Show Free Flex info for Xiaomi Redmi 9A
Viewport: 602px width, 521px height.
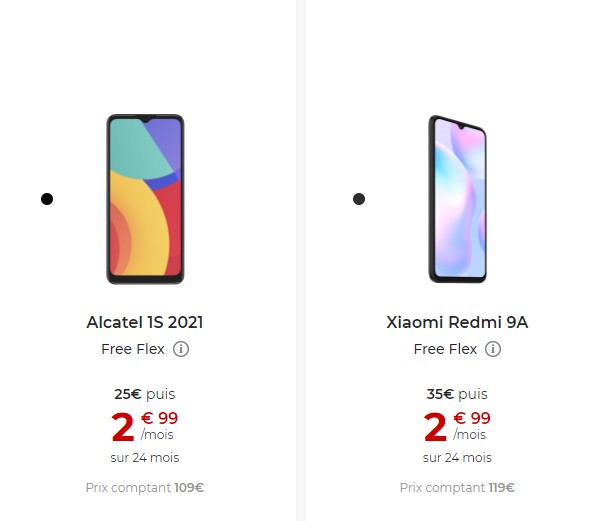click(493, 349)
